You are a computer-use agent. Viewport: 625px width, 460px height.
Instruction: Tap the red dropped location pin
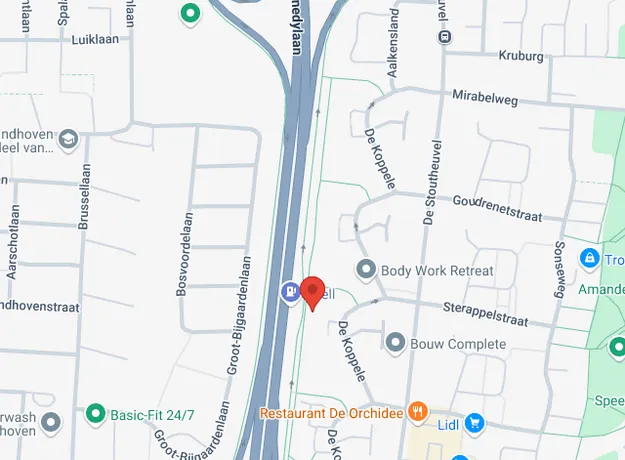(313, 293)
